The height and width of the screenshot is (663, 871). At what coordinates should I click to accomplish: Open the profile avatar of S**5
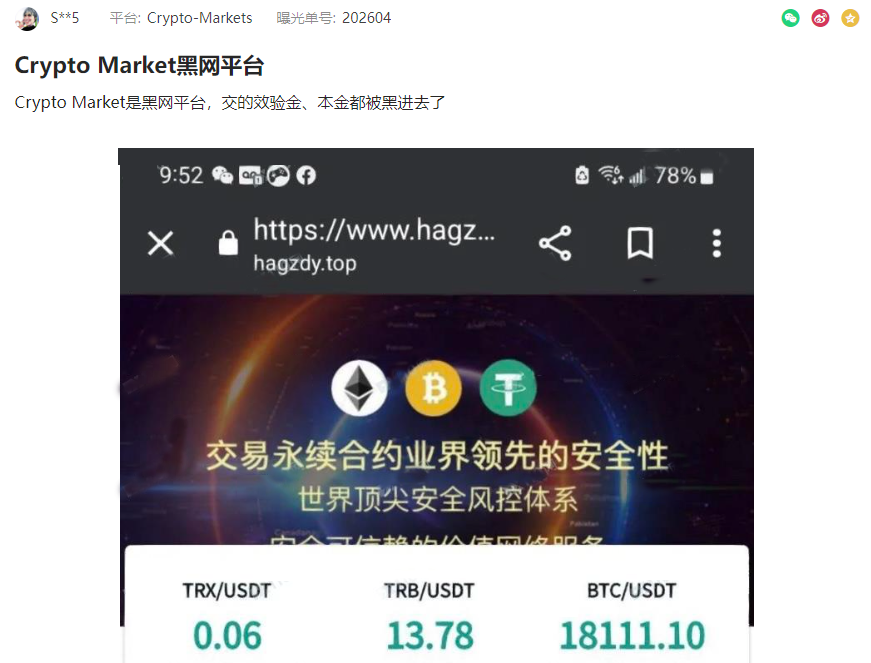[28, 18]
